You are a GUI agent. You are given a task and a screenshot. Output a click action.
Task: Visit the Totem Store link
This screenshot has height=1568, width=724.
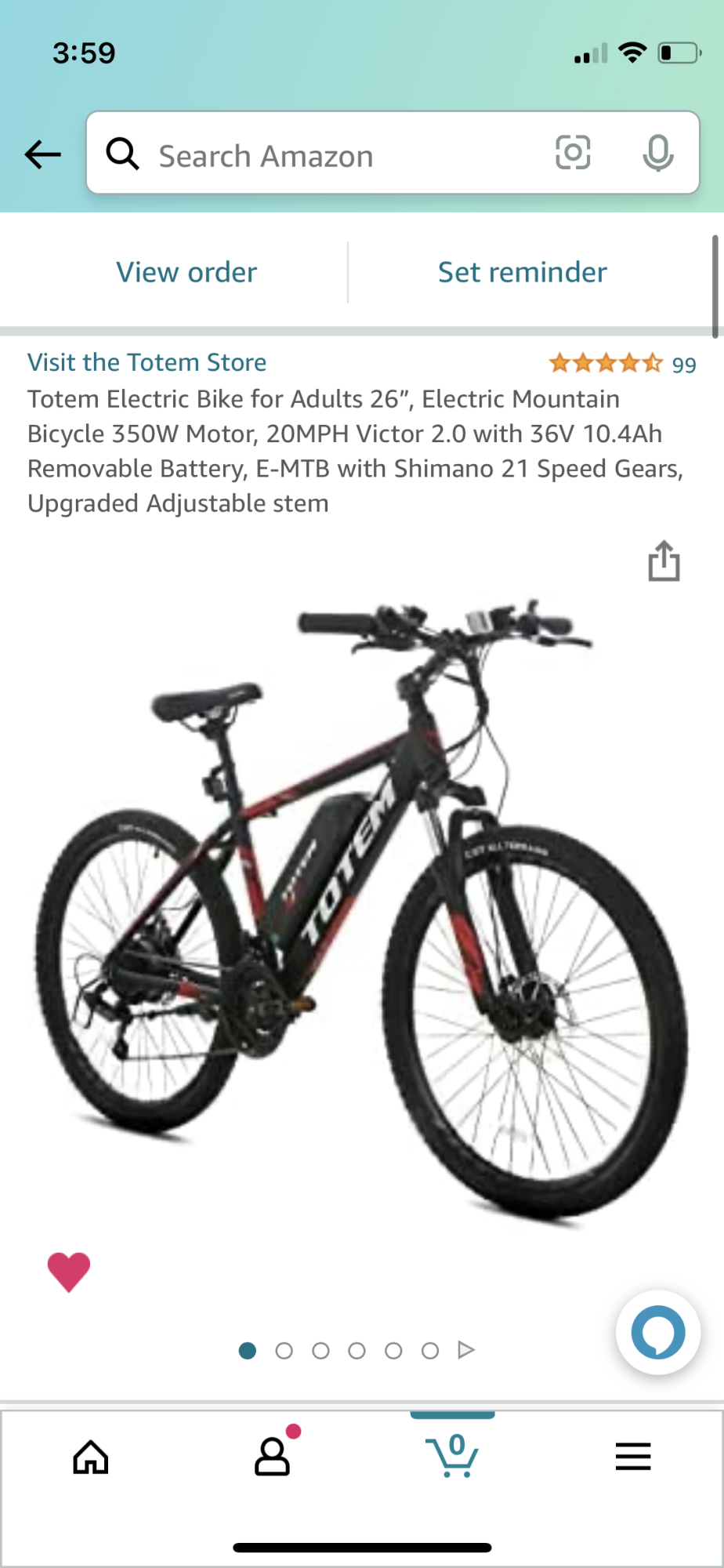pyautogui.click(x=147, y=362)
